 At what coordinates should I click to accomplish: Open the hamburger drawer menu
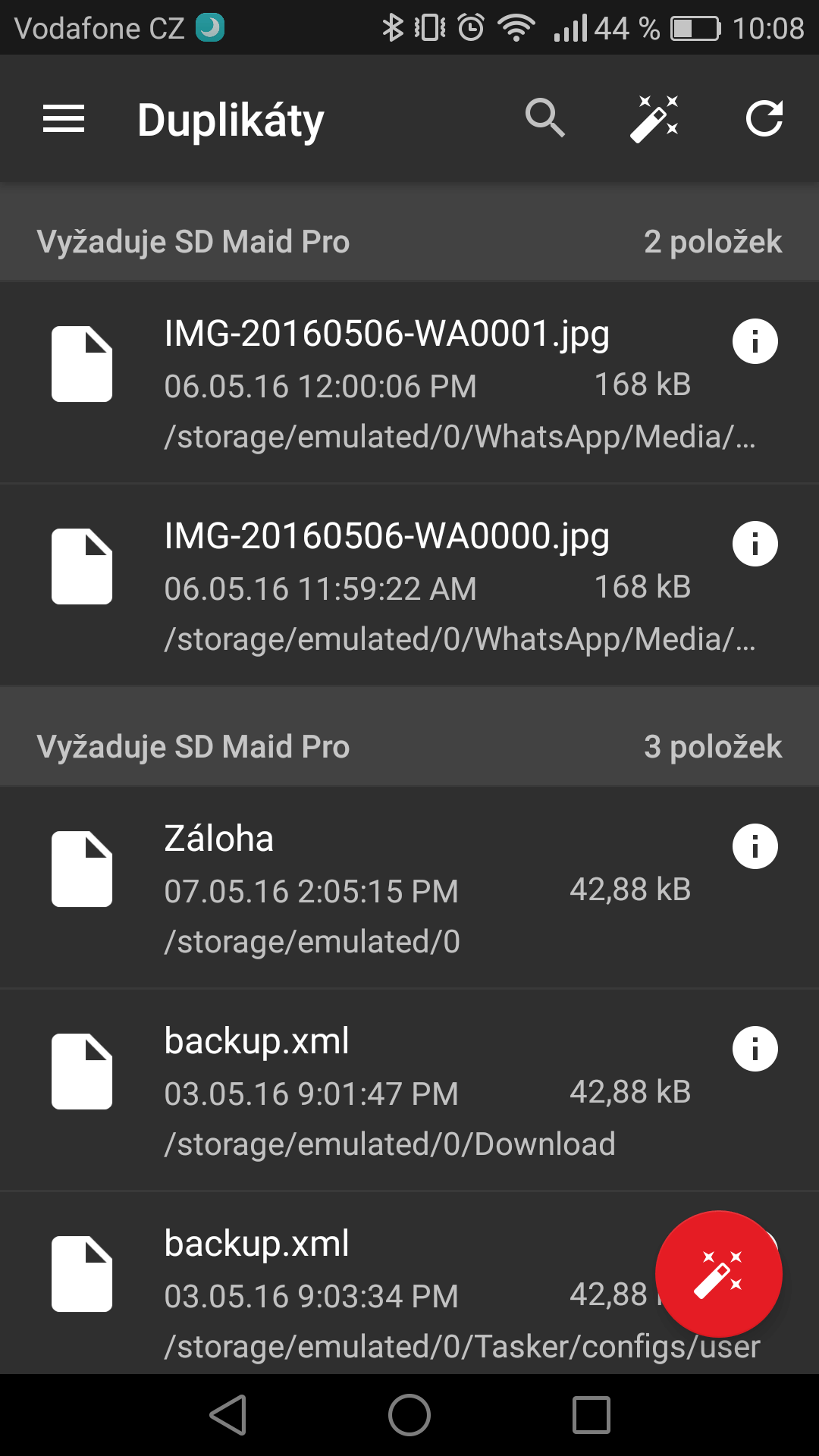pos(64,119)
